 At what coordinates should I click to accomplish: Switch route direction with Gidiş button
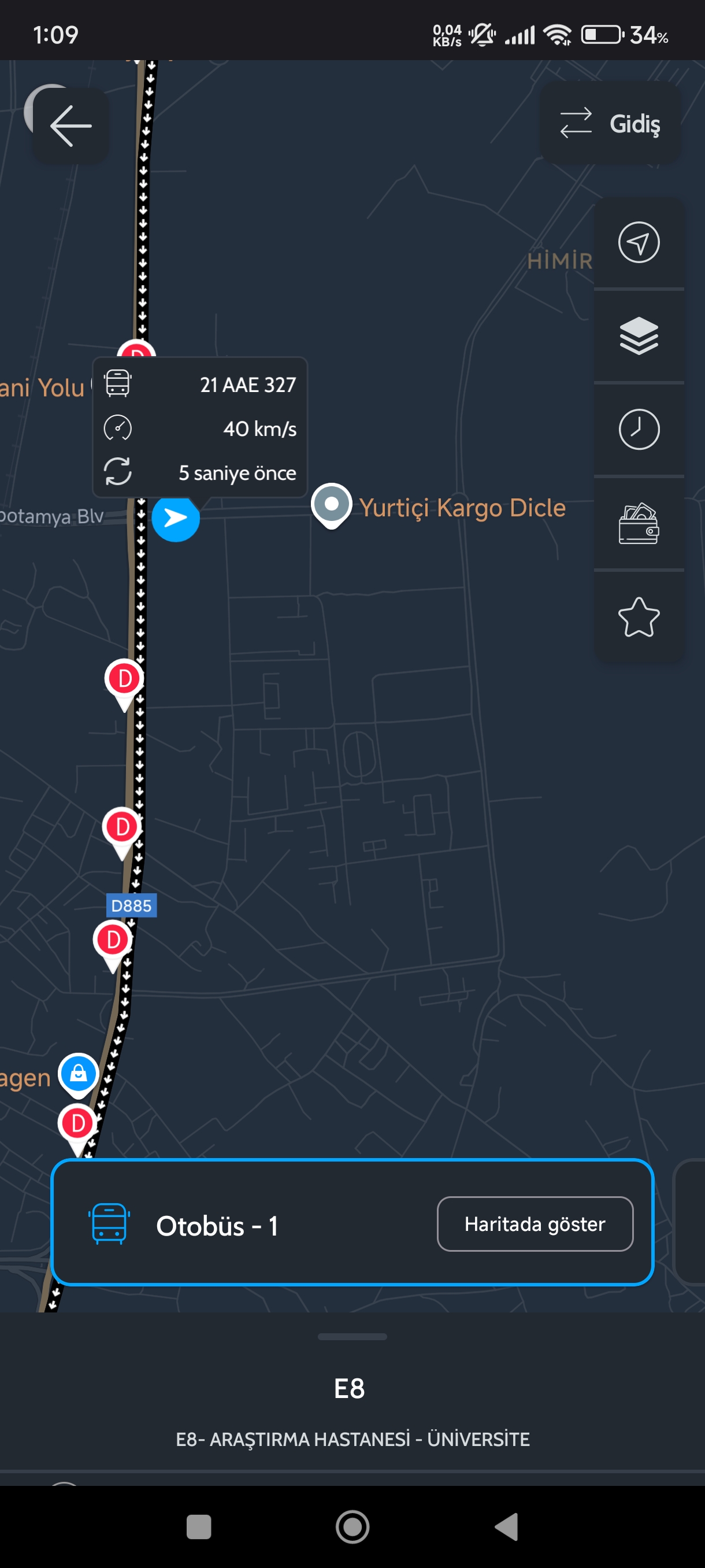tap(610, 124)
